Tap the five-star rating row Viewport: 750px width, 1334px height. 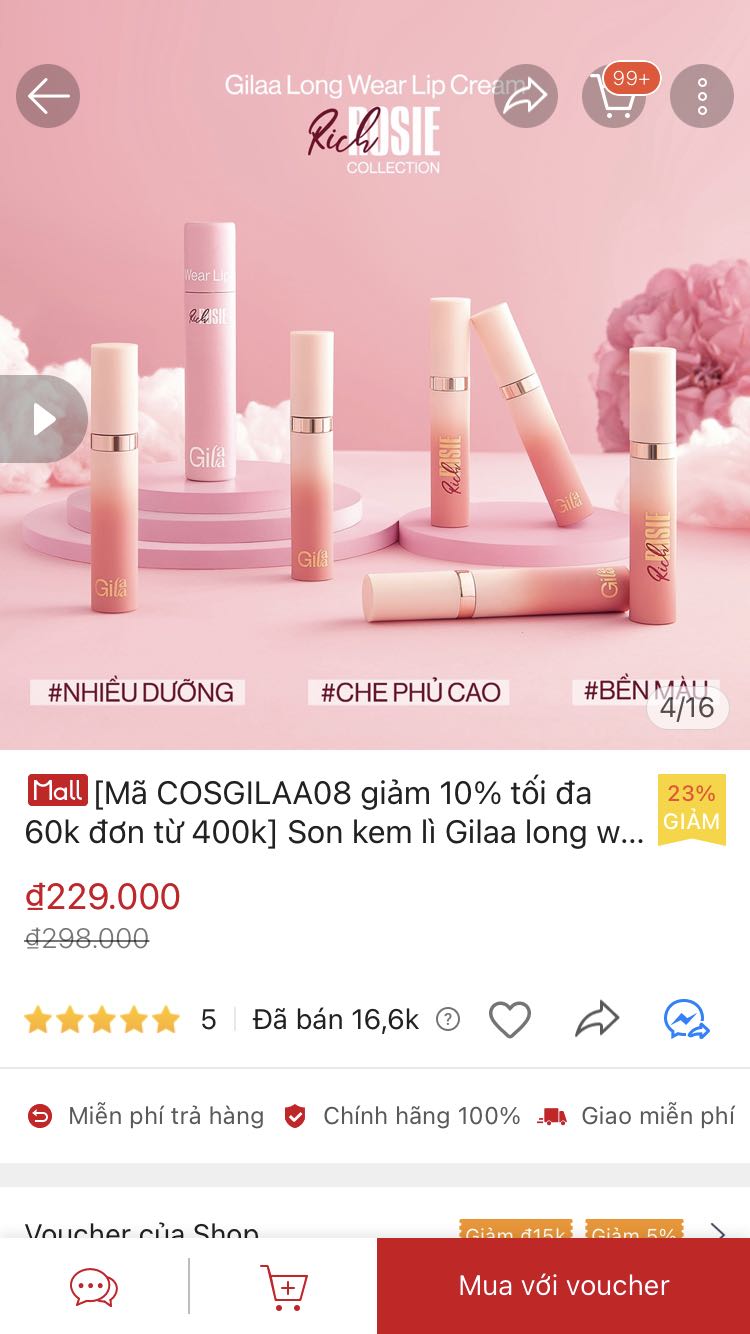100,1018
